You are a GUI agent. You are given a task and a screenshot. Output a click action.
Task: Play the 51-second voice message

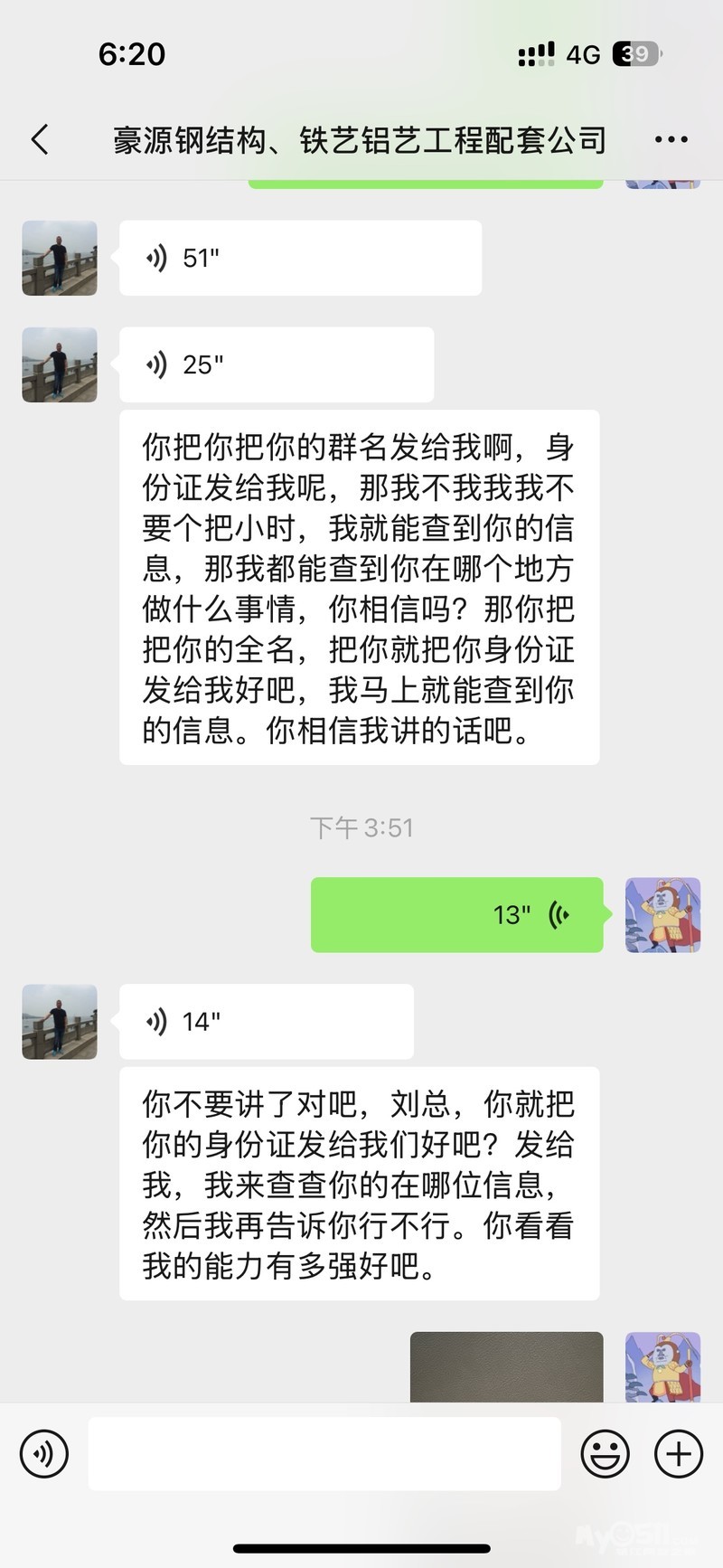click(299, 259)
